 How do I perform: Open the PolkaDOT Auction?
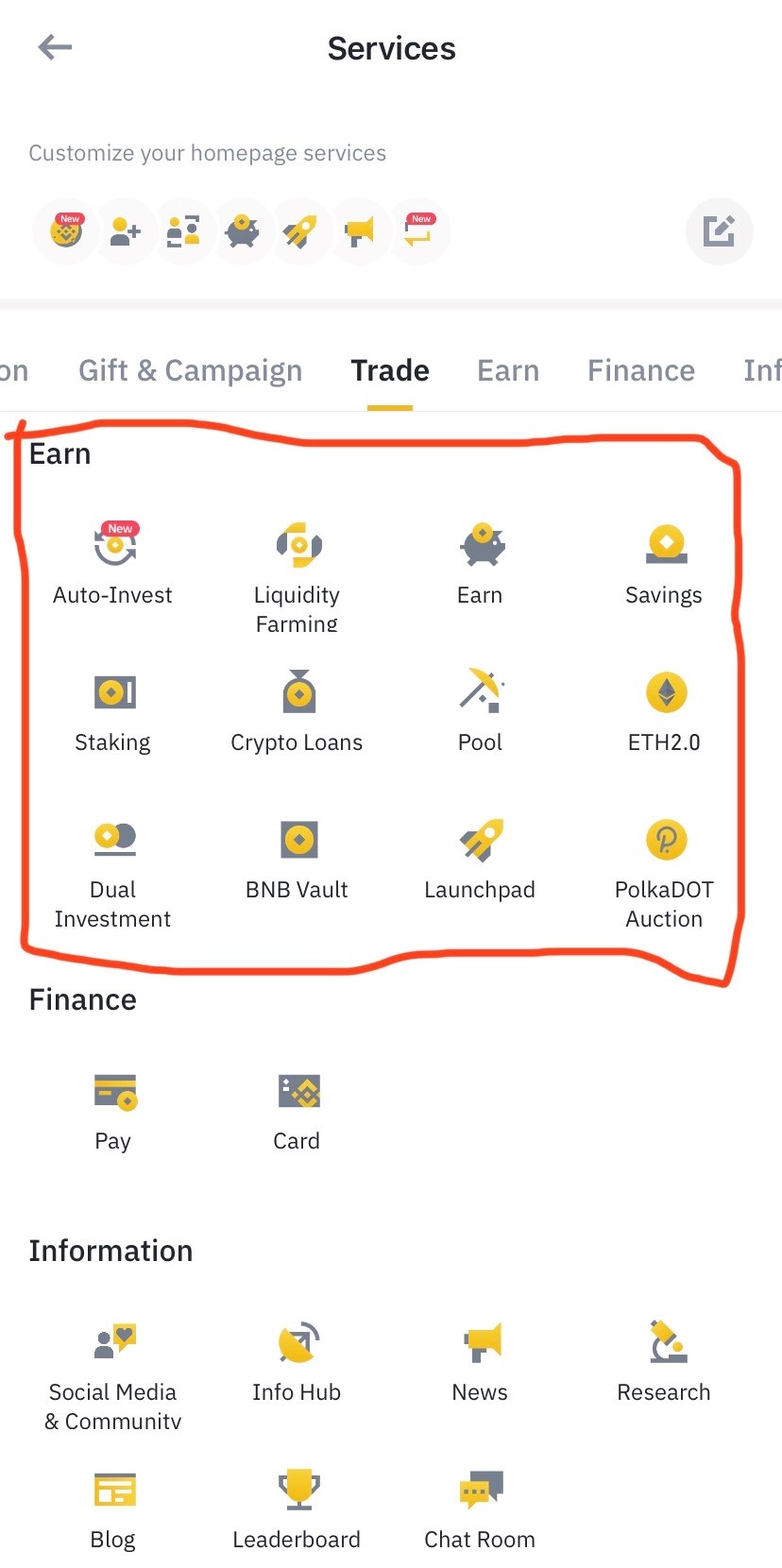[665, 874]
